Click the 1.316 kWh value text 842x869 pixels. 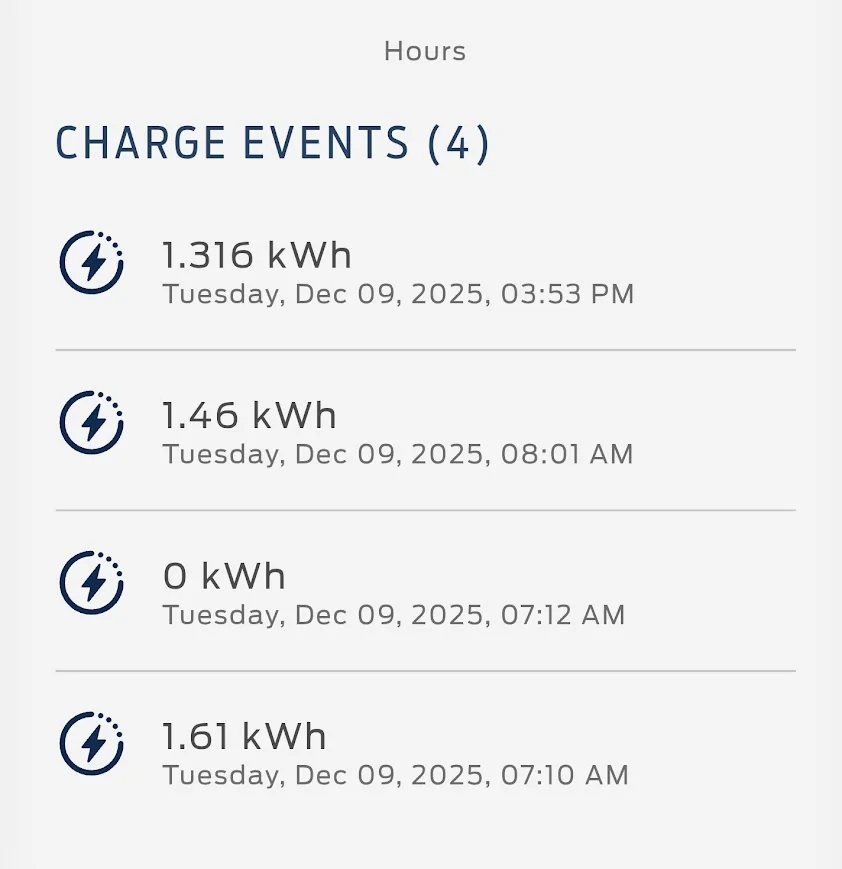[x=257, y=254]
